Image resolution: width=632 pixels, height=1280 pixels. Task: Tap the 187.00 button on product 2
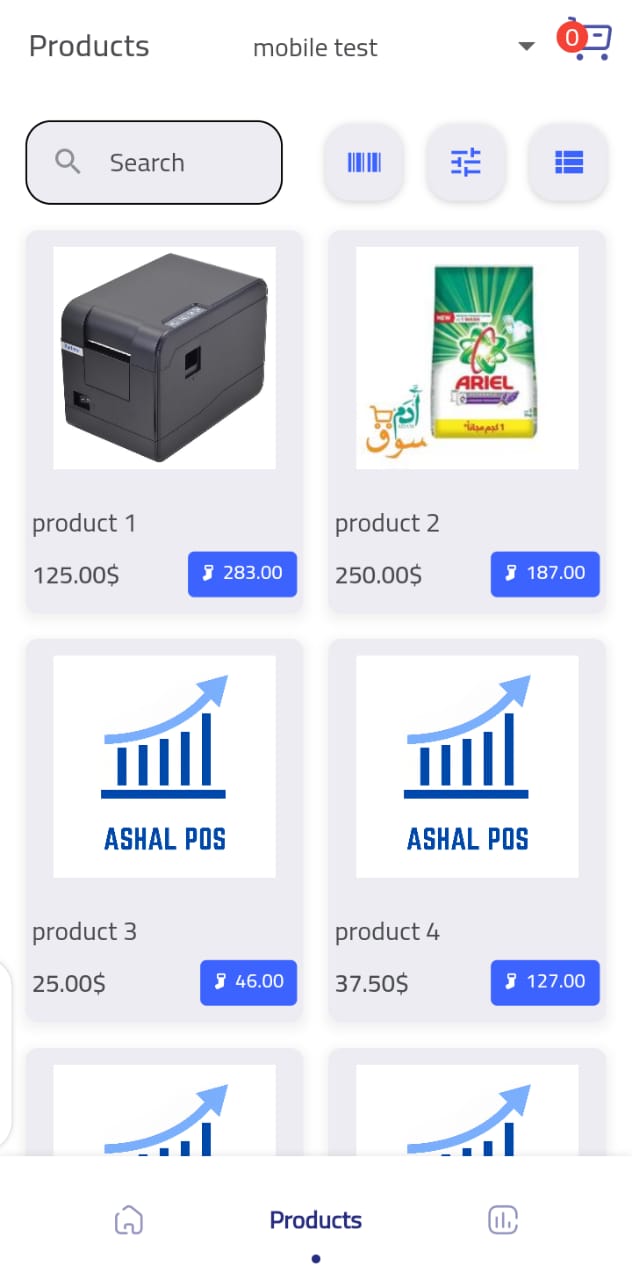coord(545,574)
